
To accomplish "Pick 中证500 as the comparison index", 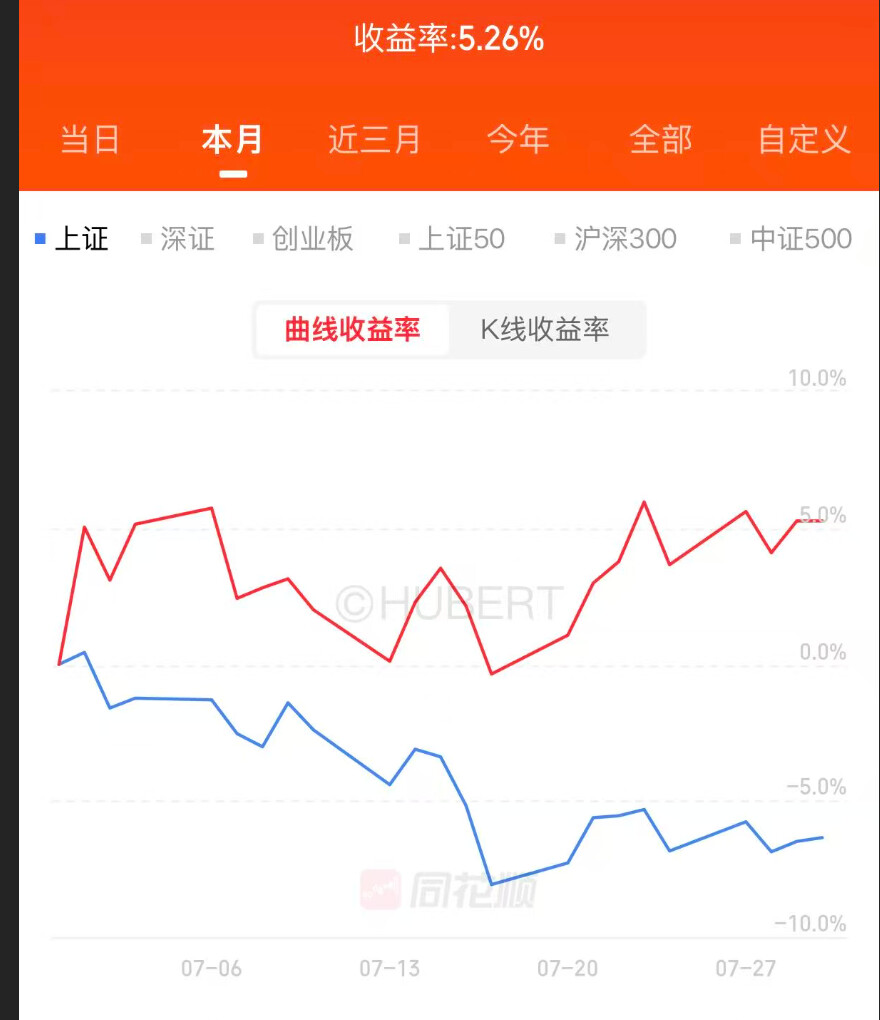I will [x=791, y=239].
